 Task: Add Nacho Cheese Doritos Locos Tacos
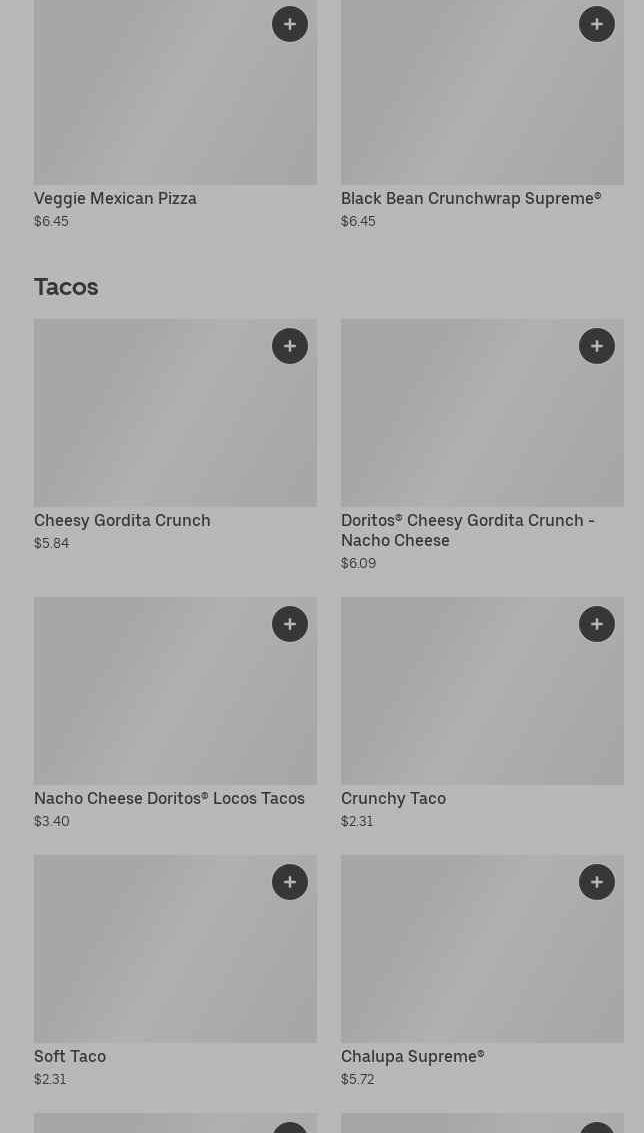coord(290,624)
